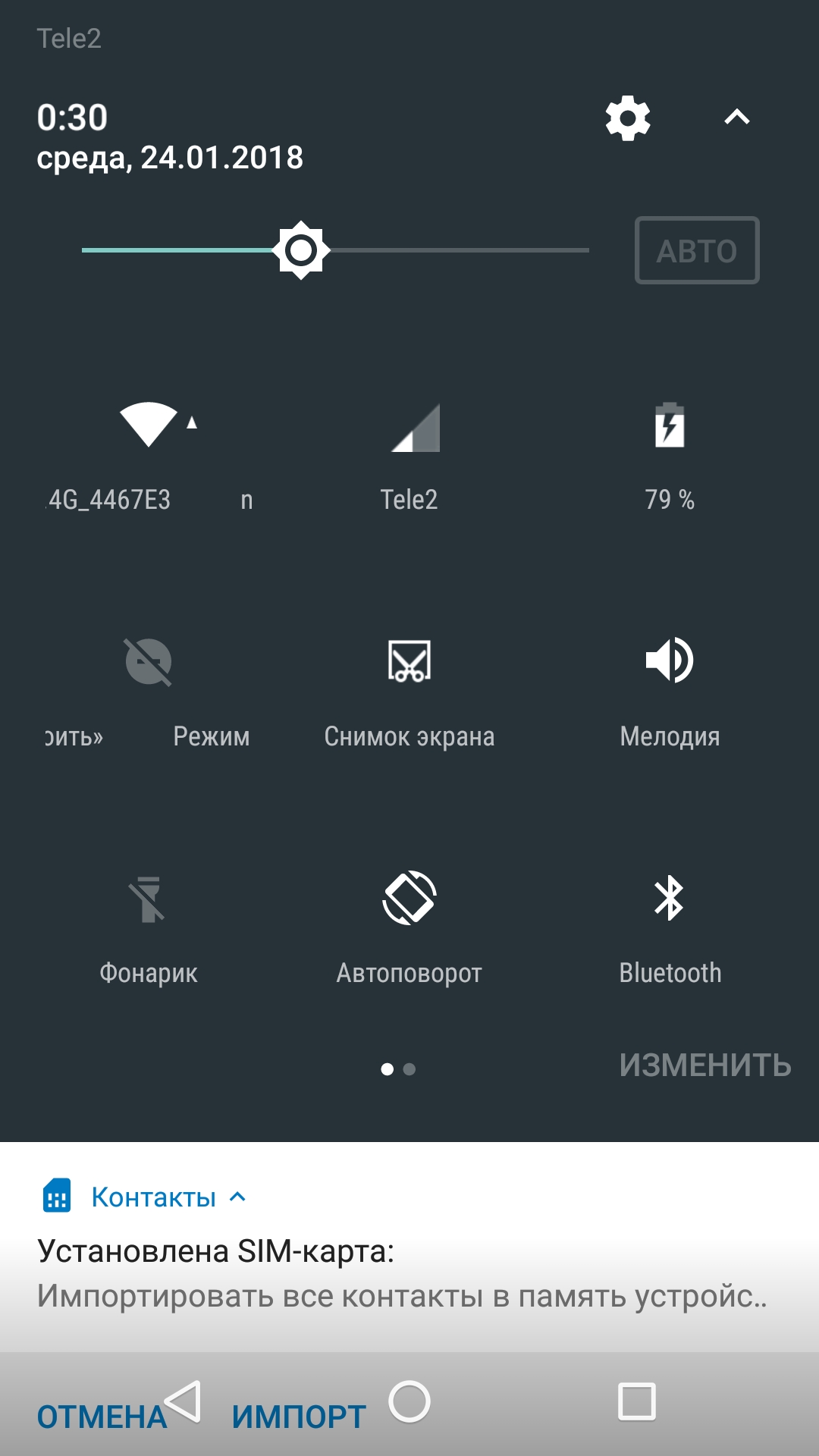The height and width of the screenshot is (1456, 819).
Task: Go to the second quick settings page dot
Action: tap(409, 1069)
